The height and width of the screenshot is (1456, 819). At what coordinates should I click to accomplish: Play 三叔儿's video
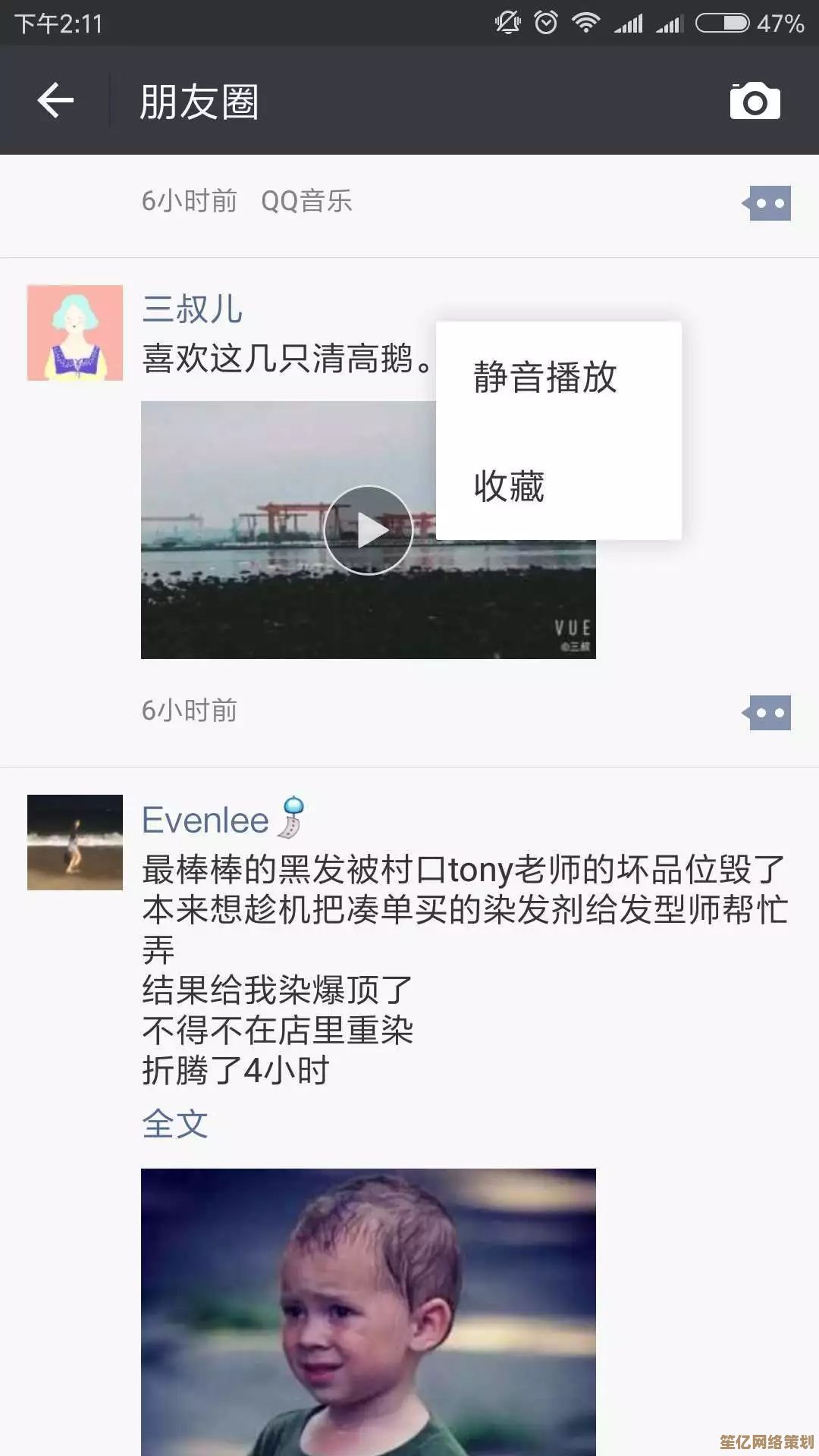tap(368, 530)
